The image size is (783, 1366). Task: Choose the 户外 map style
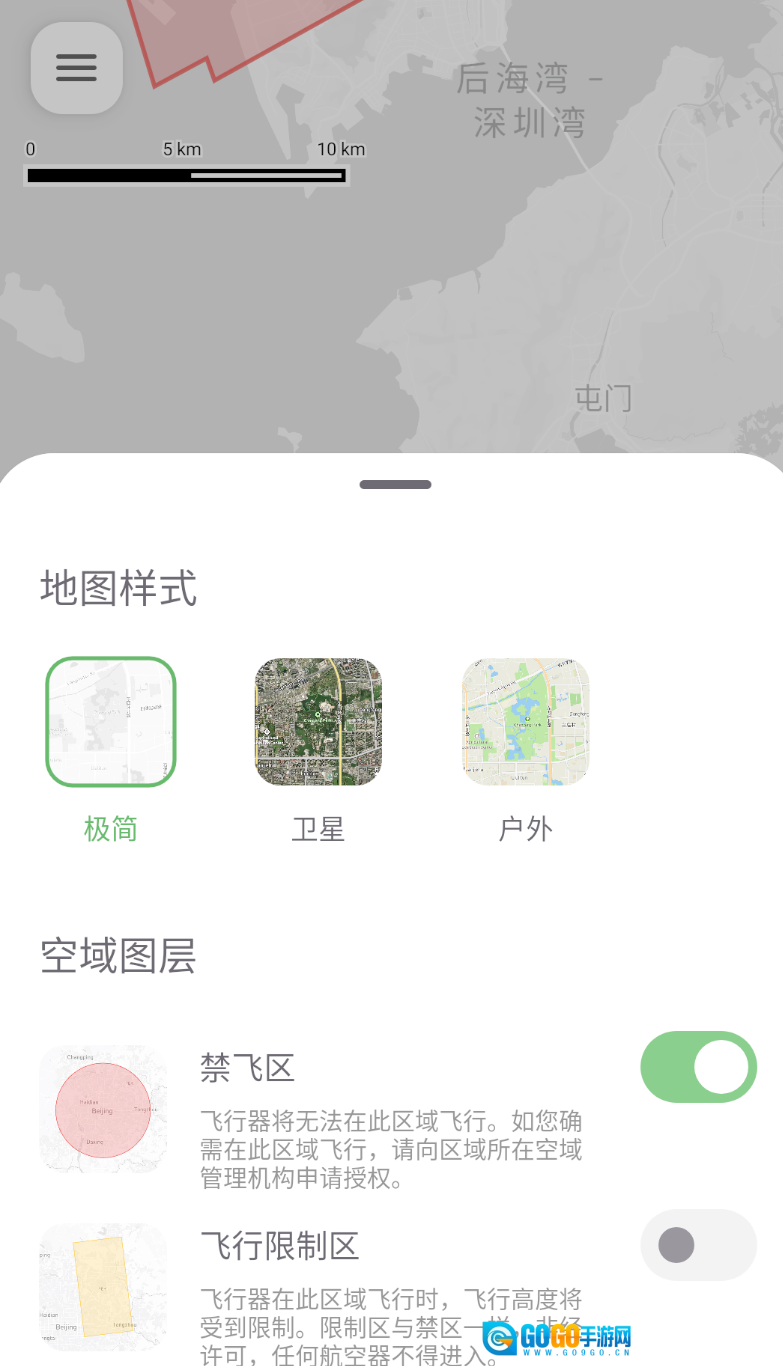point(525,722)
